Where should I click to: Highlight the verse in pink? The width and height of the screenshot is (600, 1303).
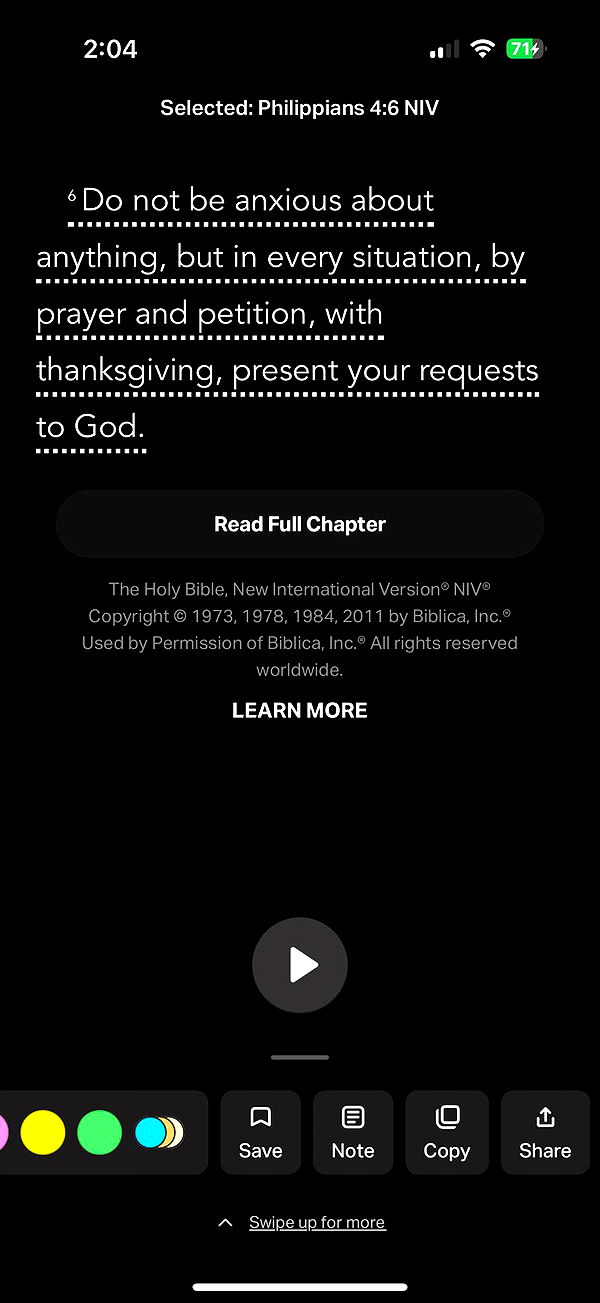click(x=3, y=1132)
